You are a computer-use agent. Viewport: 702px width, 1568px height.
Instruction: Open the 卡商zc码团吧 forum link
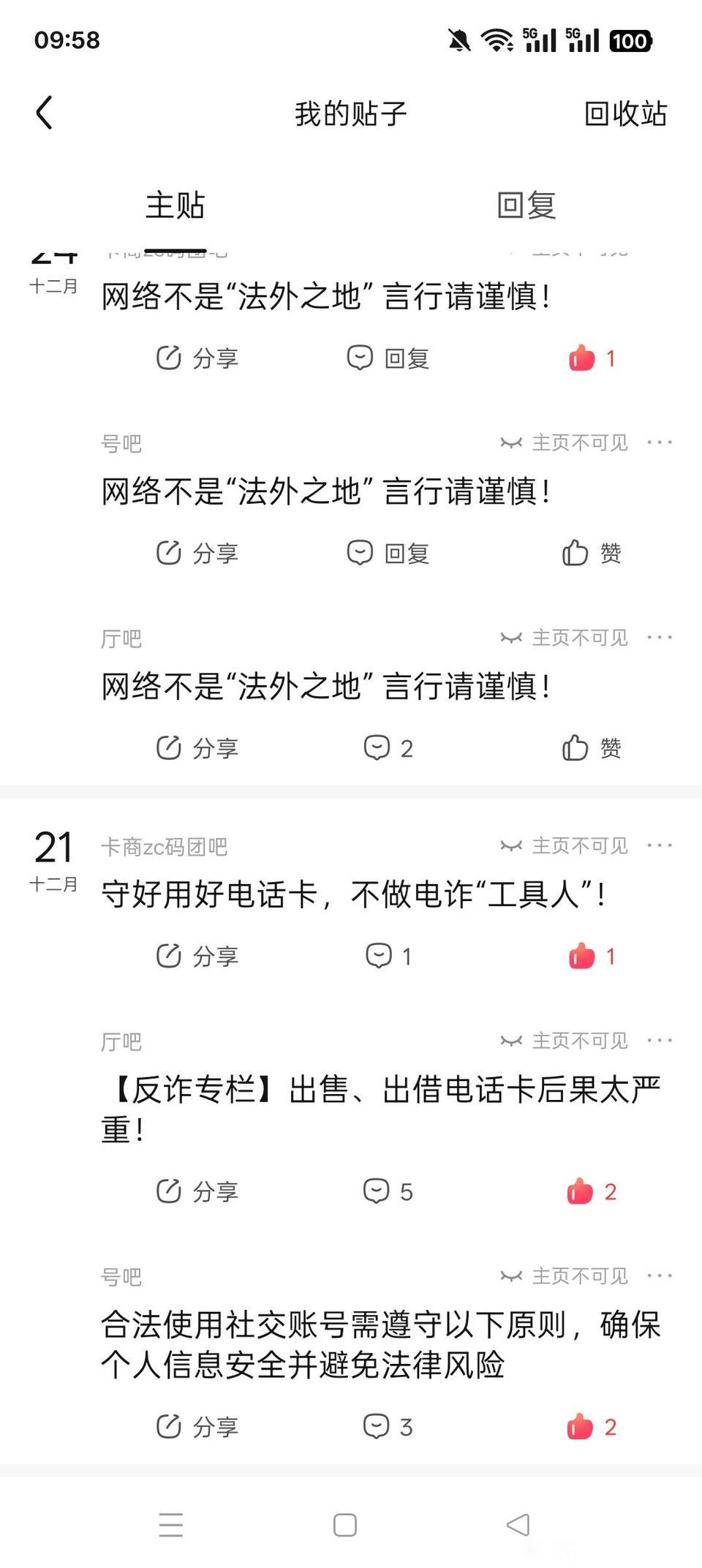pos(164,847)
